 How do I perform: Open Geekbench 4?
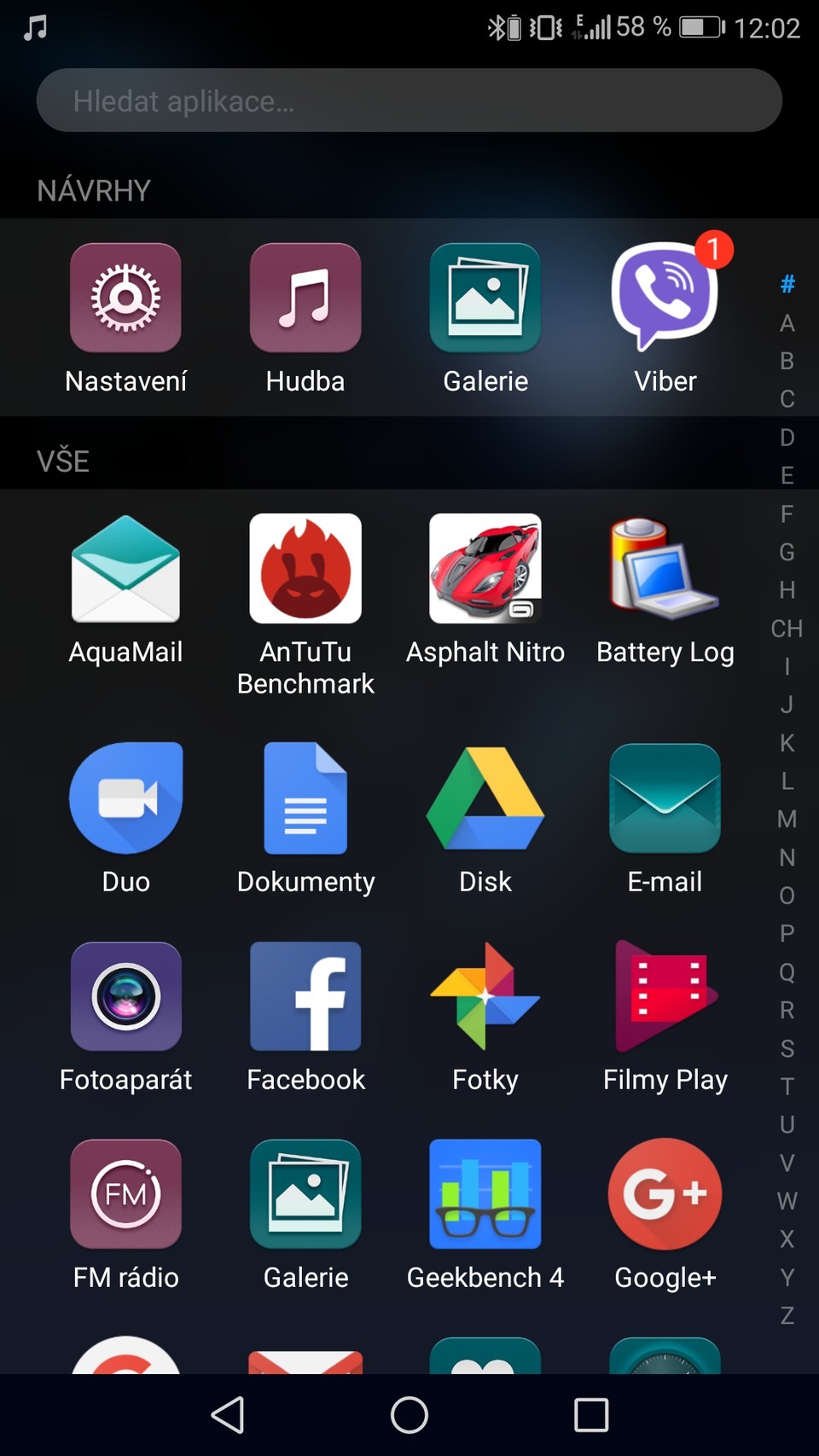[485, 1194]
